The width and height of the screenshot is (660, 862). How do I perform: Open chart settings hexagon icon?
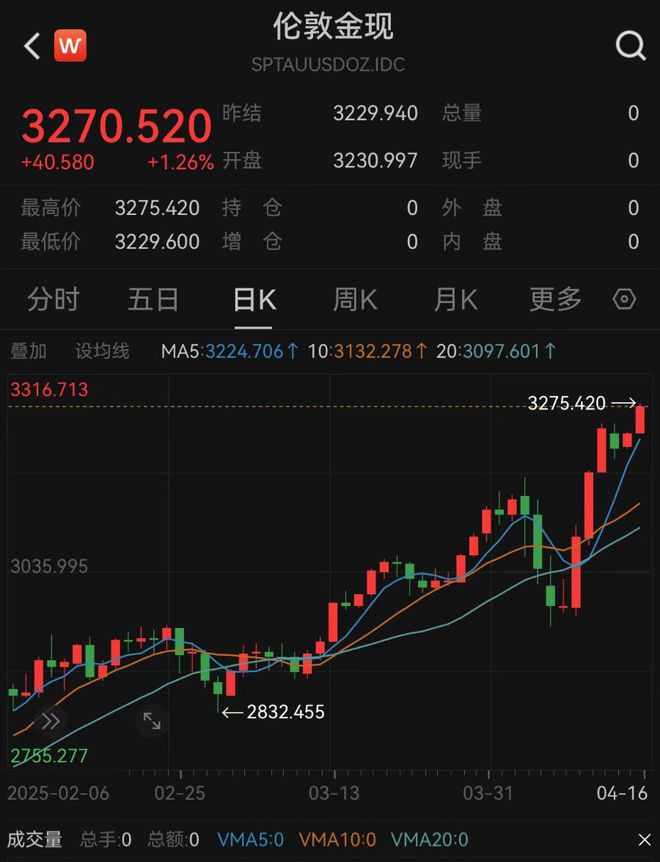point(625,299)
